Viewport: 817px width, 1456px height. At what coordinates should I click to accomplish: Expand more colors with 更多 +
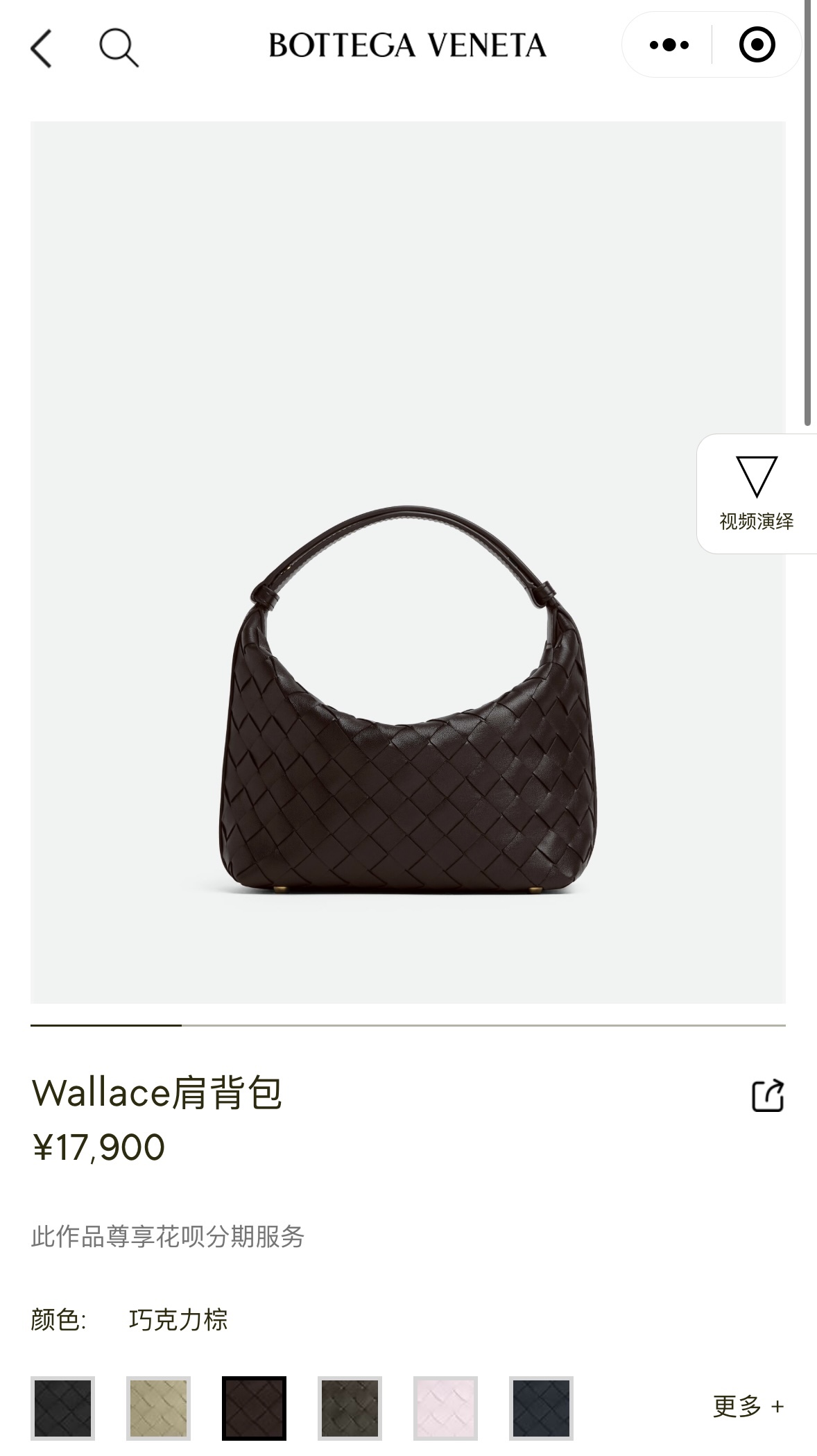point(748,1406)
